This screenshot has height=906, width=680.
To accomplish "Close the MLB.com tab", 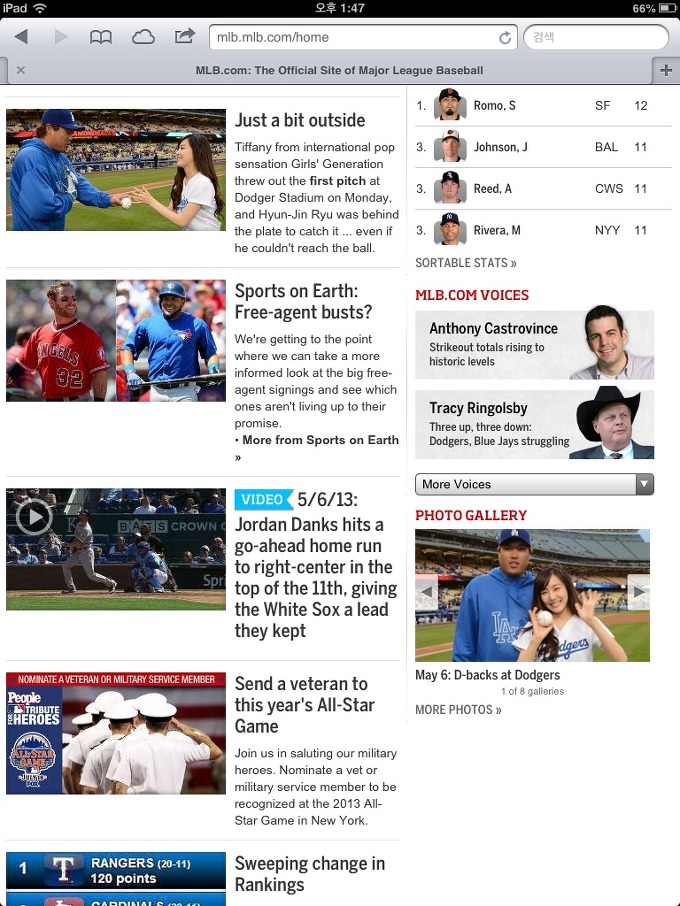I will point(21,70).
